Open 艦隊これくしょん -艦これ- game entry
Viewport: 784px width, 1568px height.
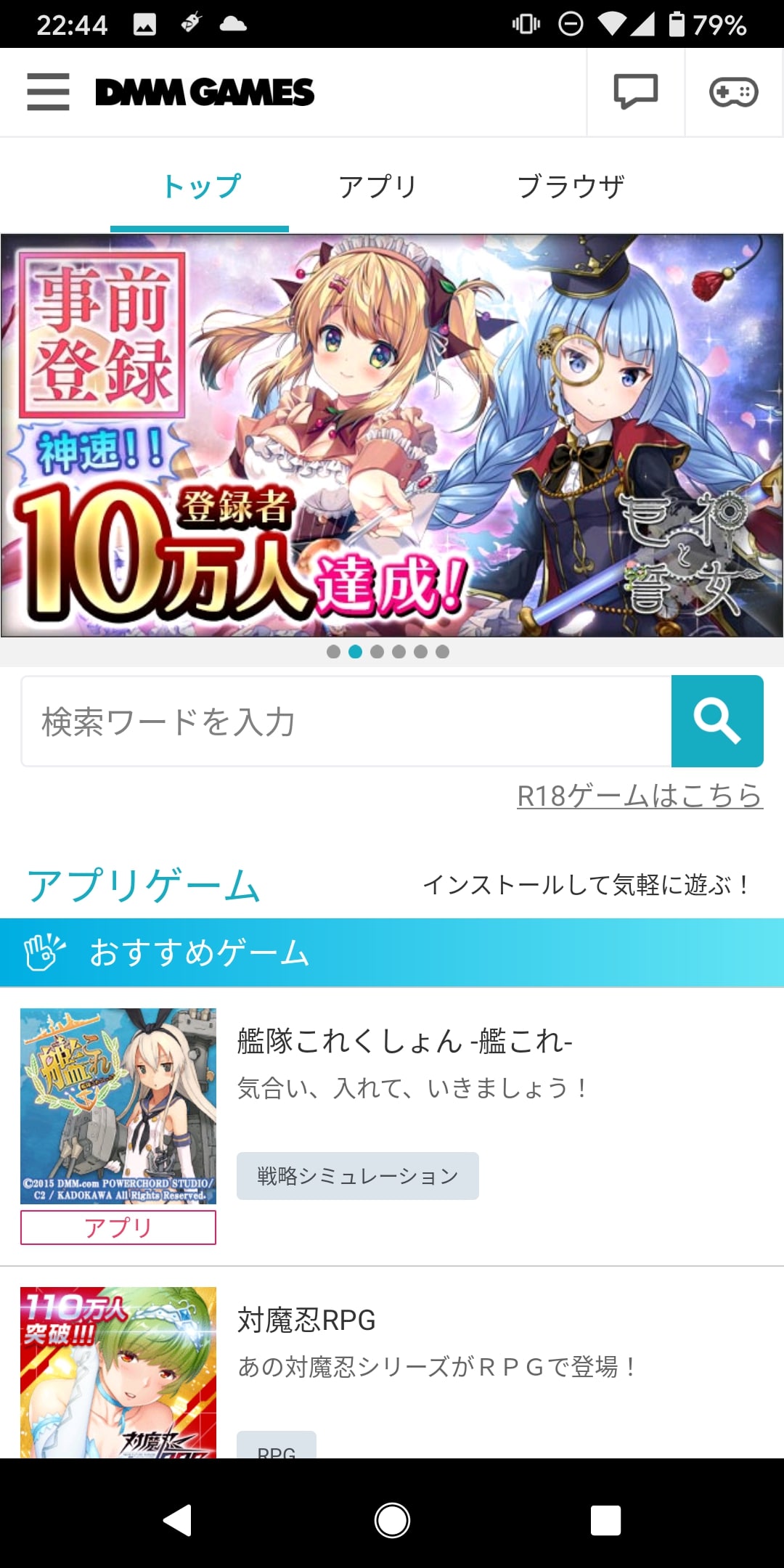392,1127
